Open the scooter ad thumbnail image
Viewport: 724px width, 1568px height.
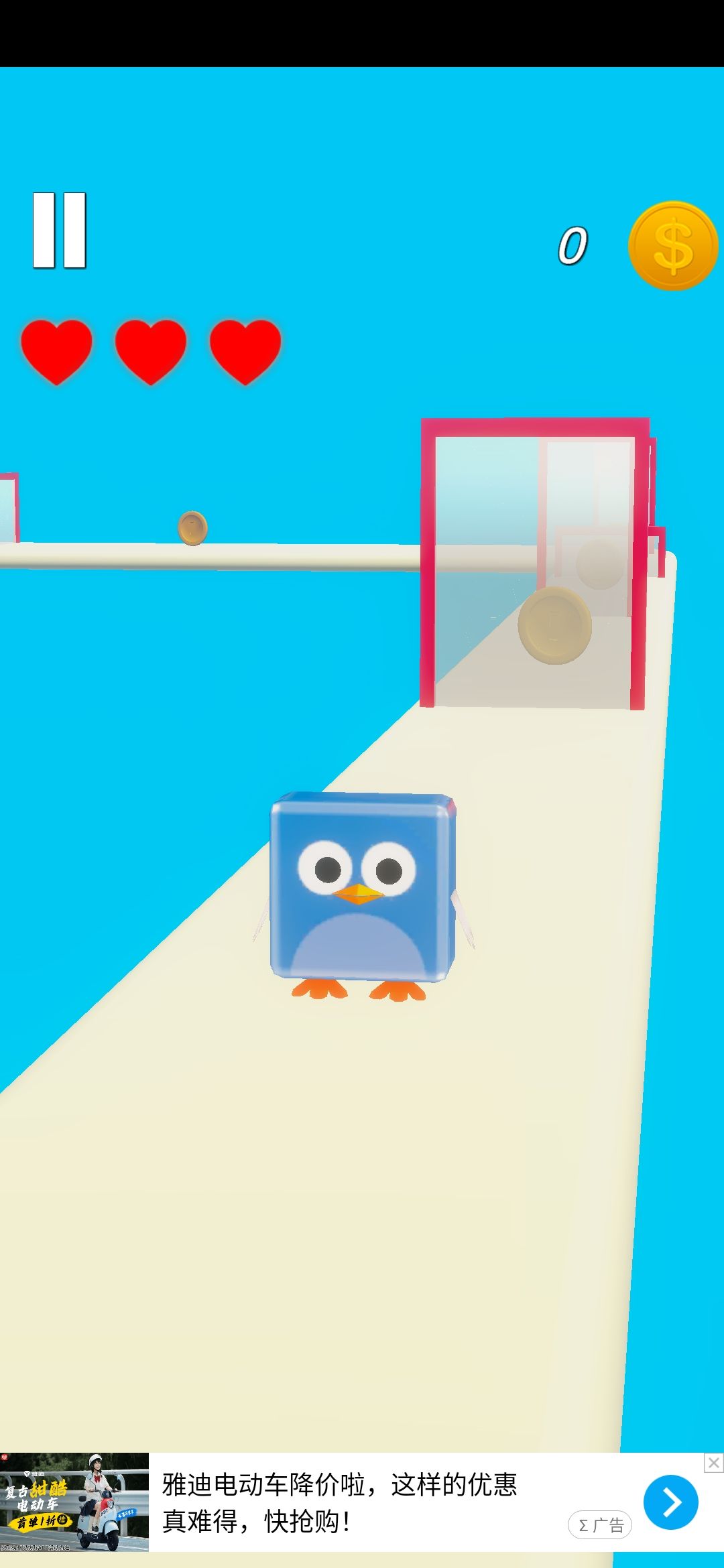(x=74, y=1502)
